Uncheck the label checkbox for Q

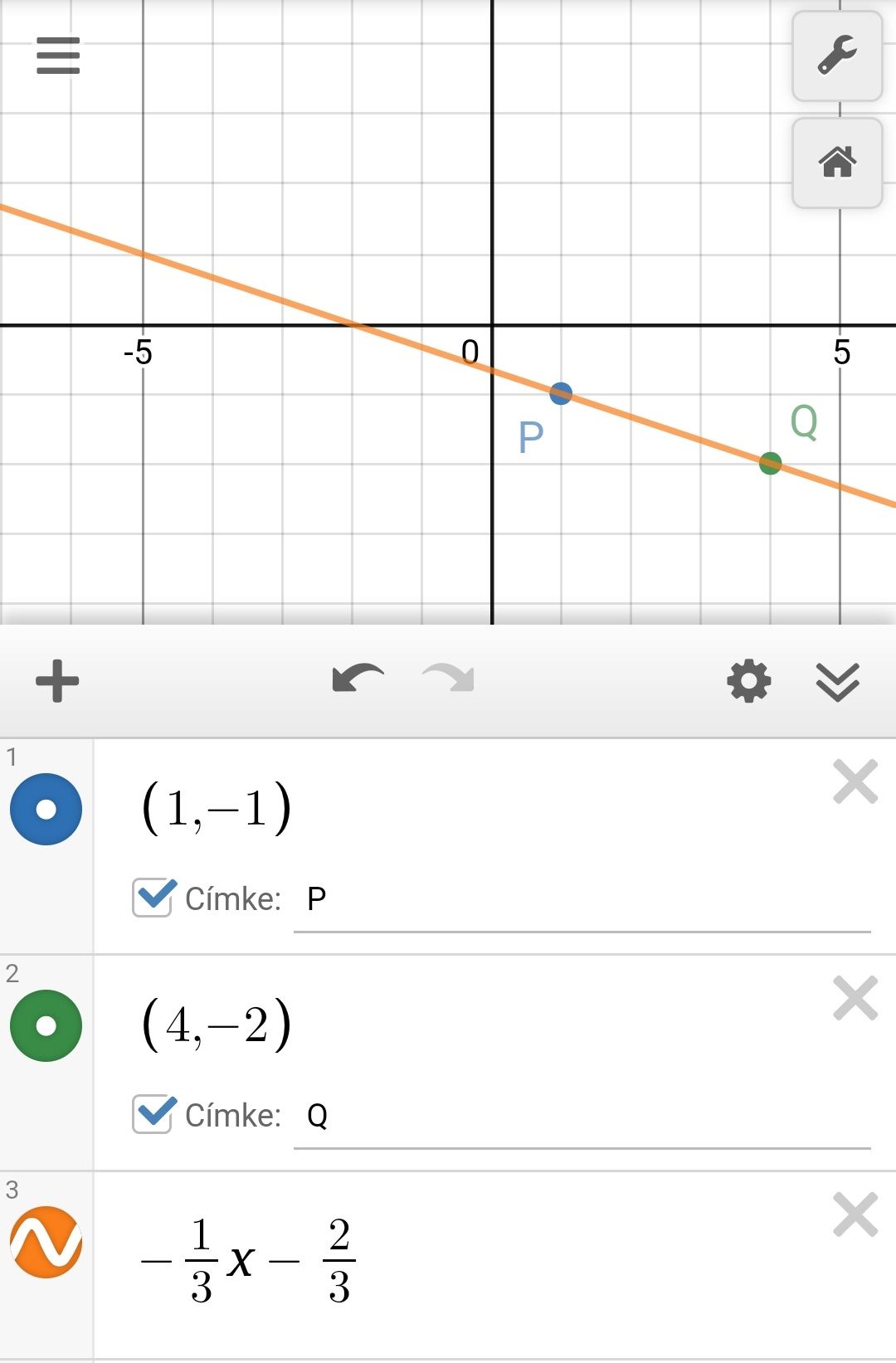point(153,1114)
